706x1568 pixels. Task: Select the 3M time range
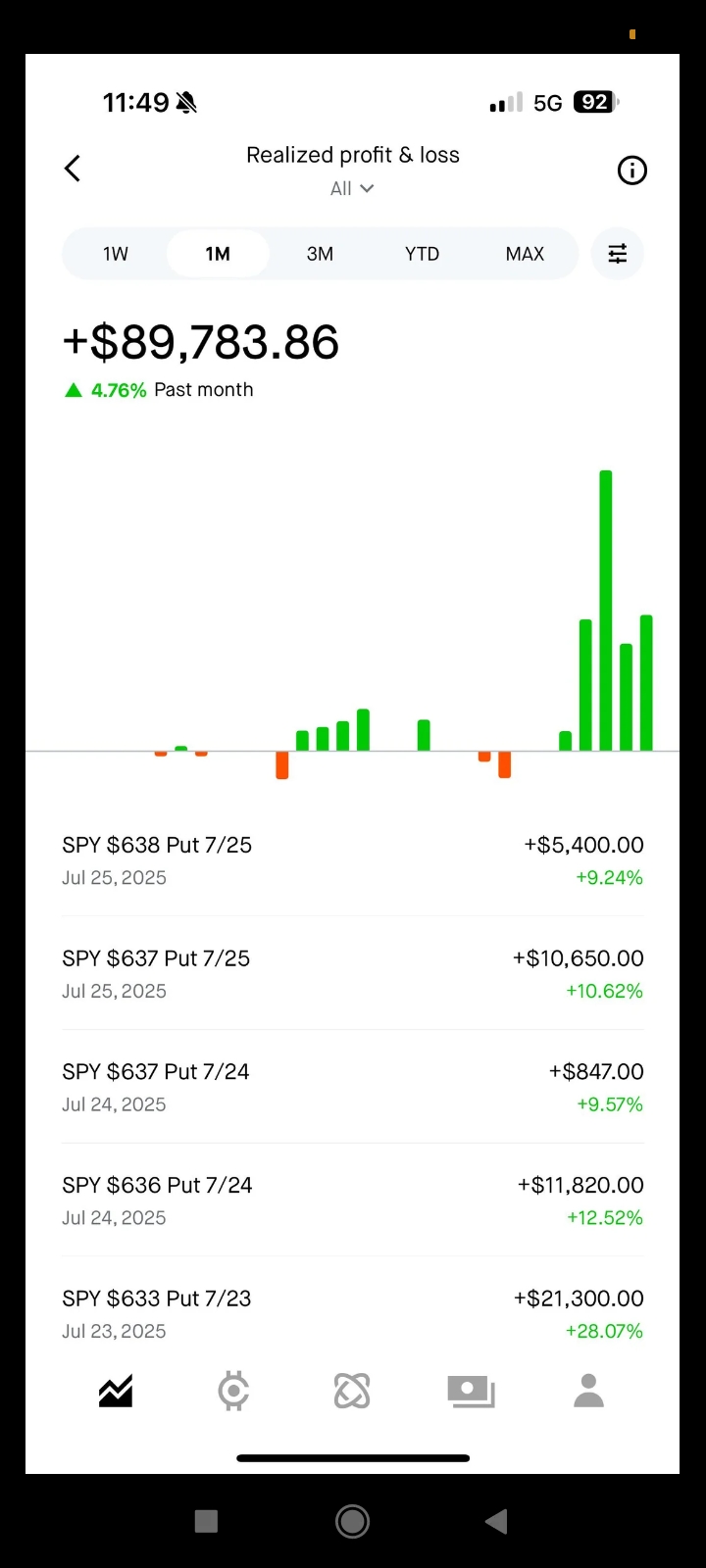pyautogui.click(x=320, y=254)
